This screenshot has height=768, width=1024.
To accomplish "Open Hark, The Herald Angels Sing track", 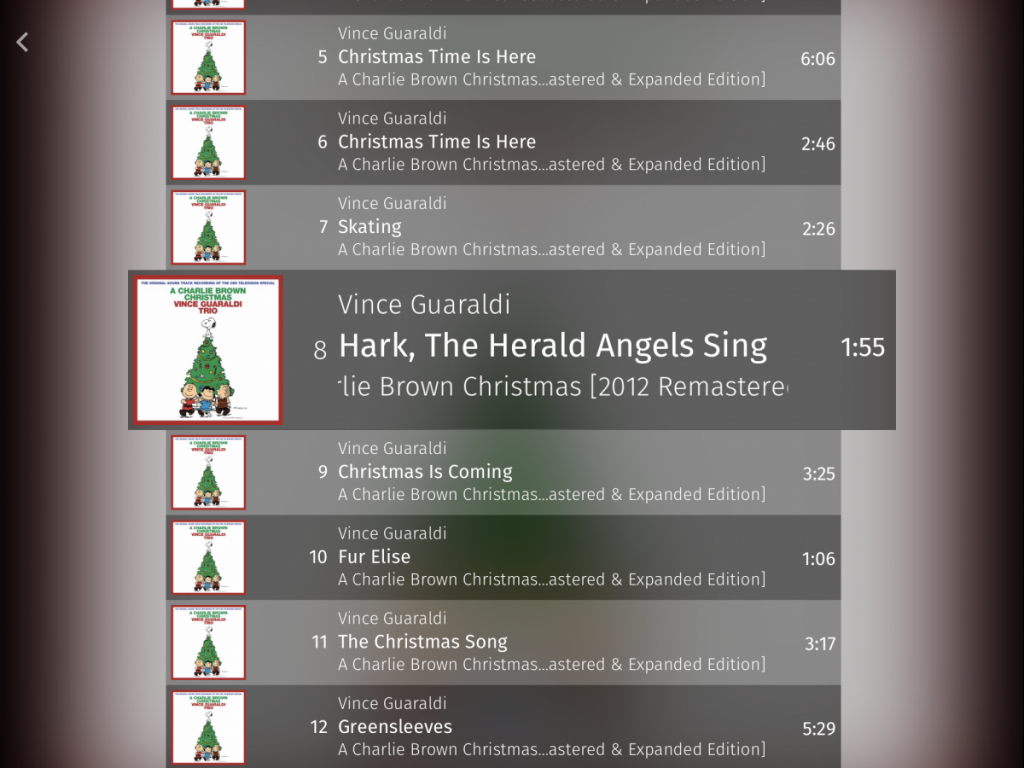I will coord(552,347).
